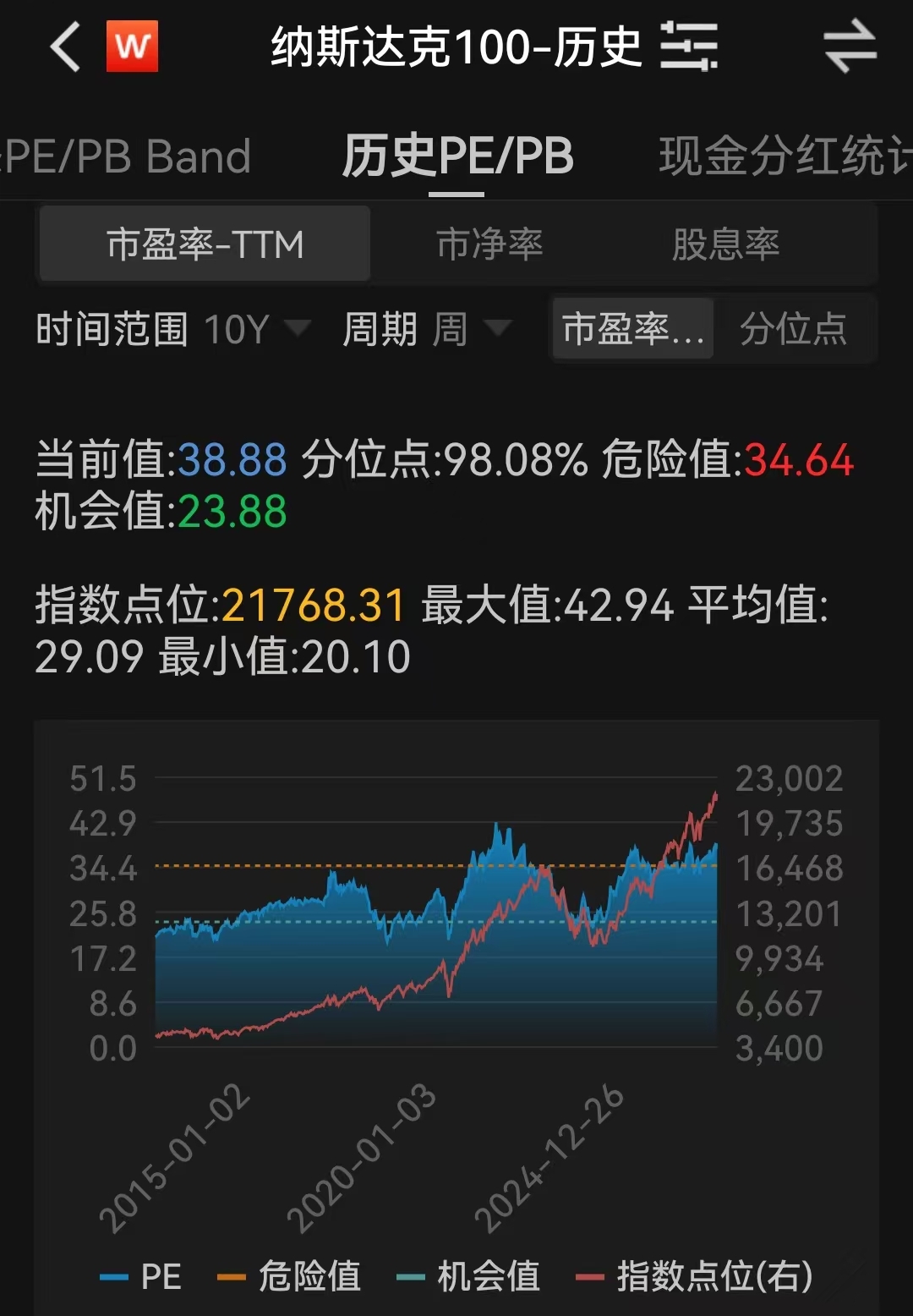The width and height of the screenshot is (913, 1316).
Task: Toggle the PE legend series
Action: pyautogui.click(x=142, y=1276)
